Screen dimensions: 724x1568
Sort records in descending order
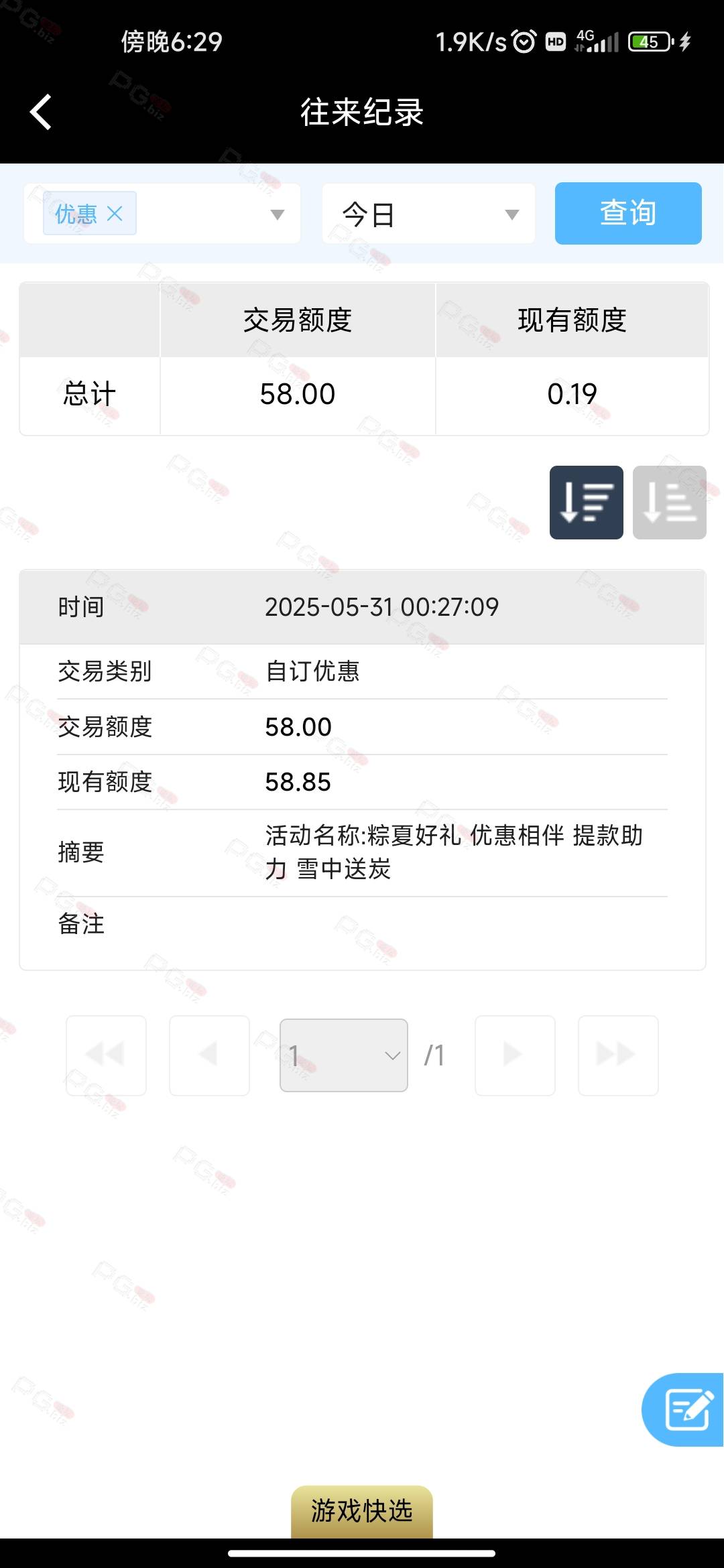pyautogui.click(x=587, y=503)
